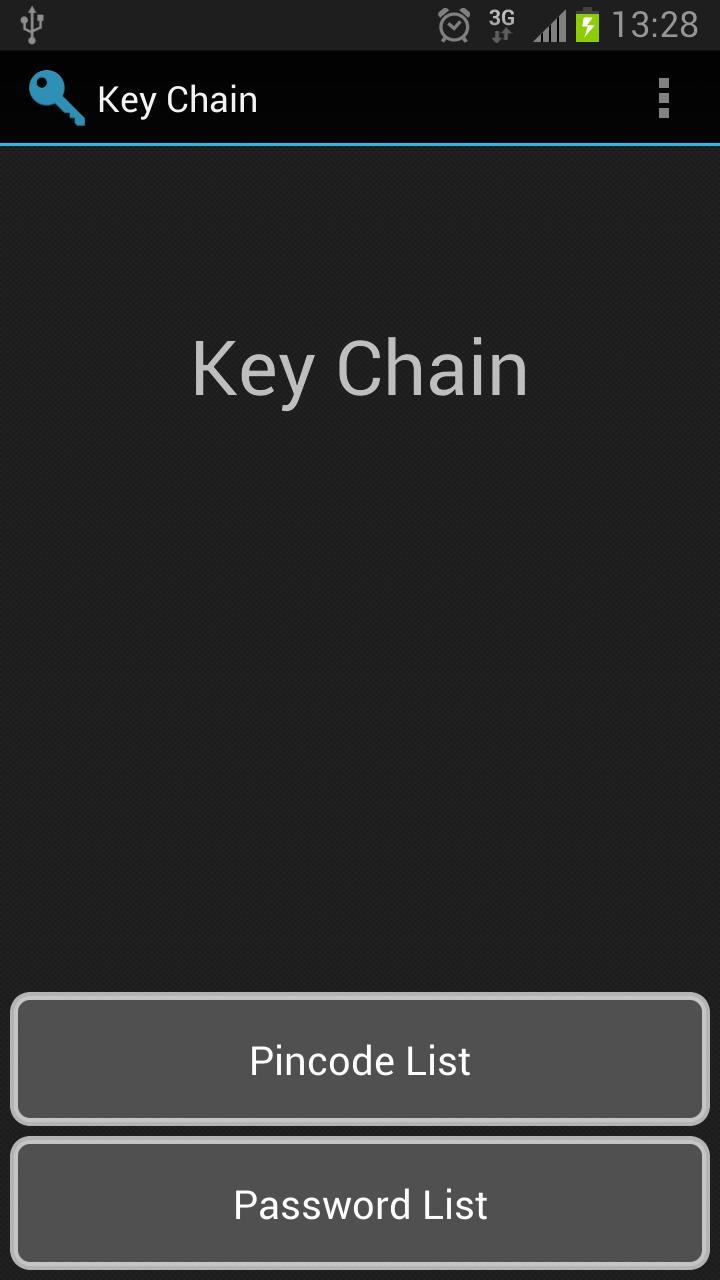The width and height of the screenshot is (720, 1280).
Task: Open the Password List
Action: point(360,1204)
